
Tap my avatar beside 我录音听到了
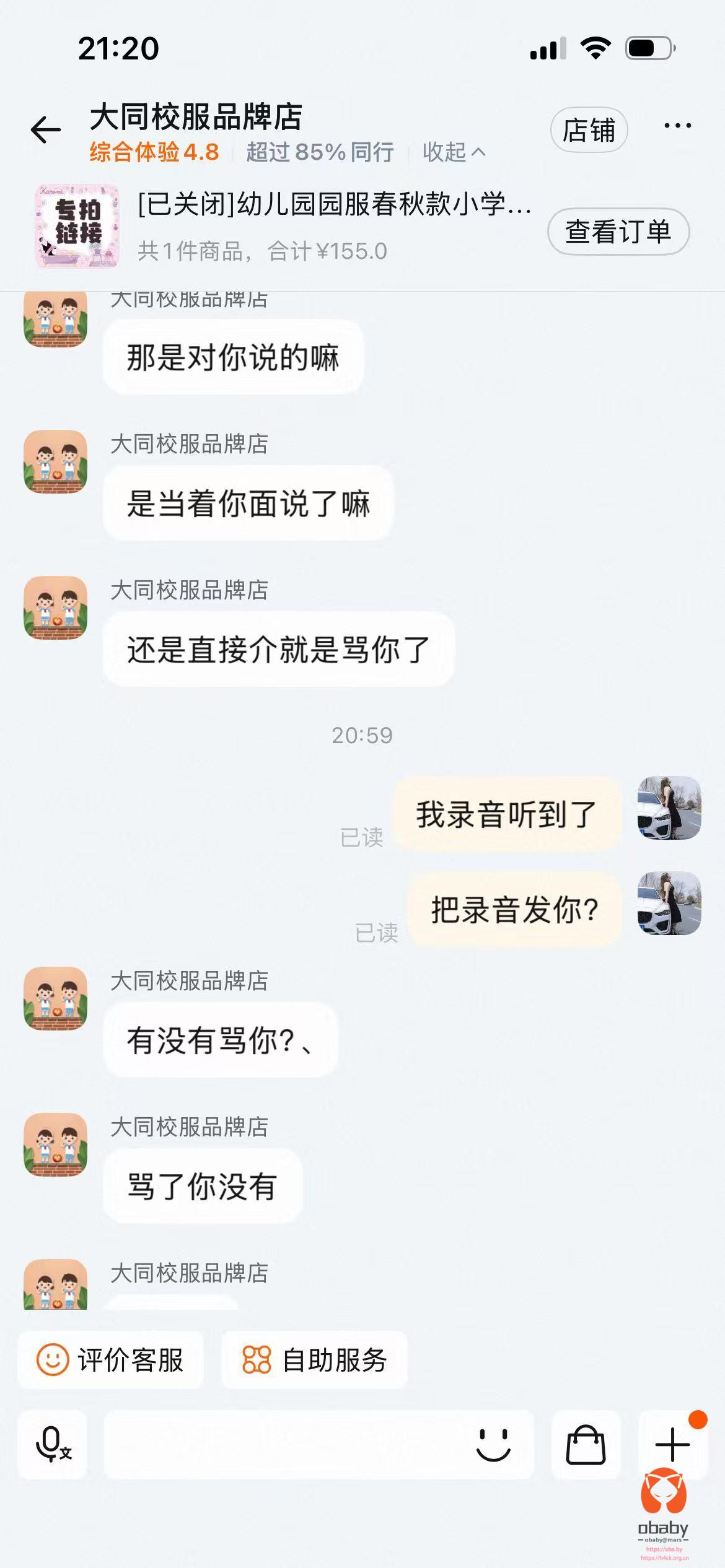pos(669,808)
